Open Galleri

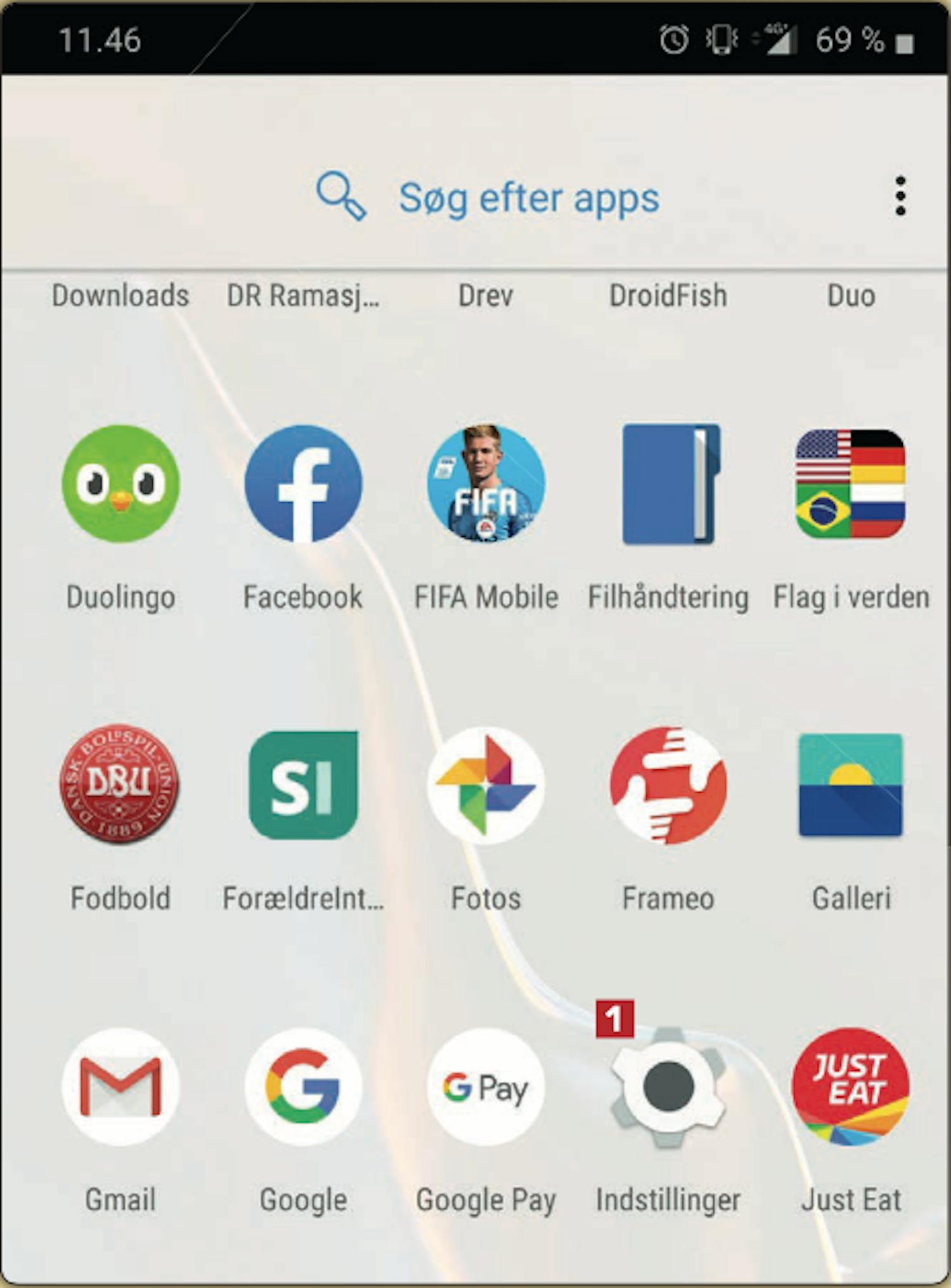pyautogui.click(x=851, y=785)
